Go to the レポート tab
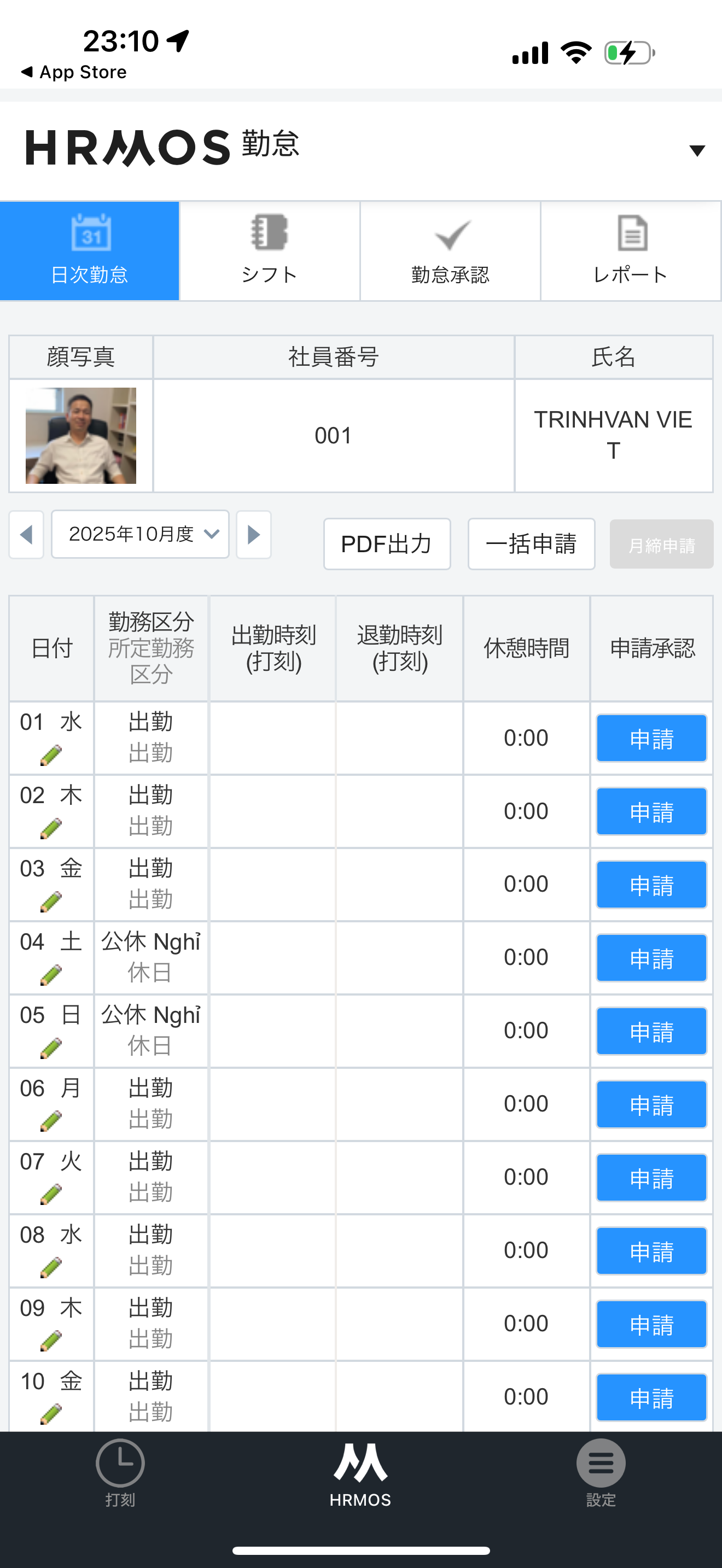722x1568 pixels. click(x=631, y=251)
